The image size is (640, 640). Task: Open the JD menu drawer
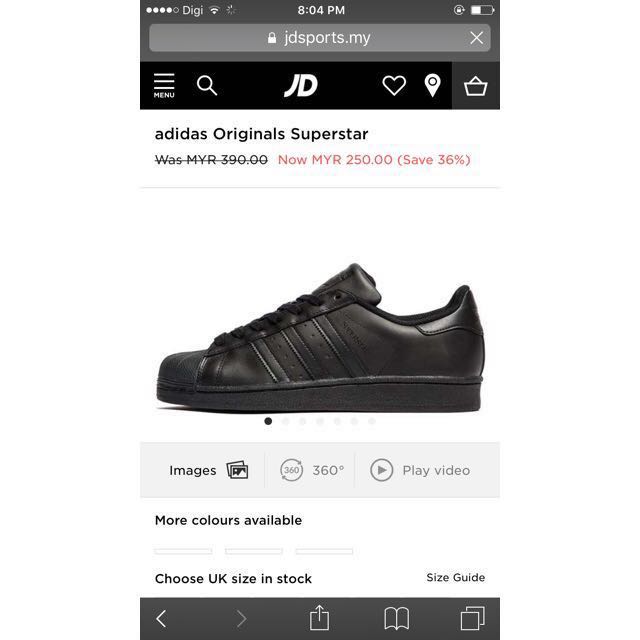coord(164,86)
